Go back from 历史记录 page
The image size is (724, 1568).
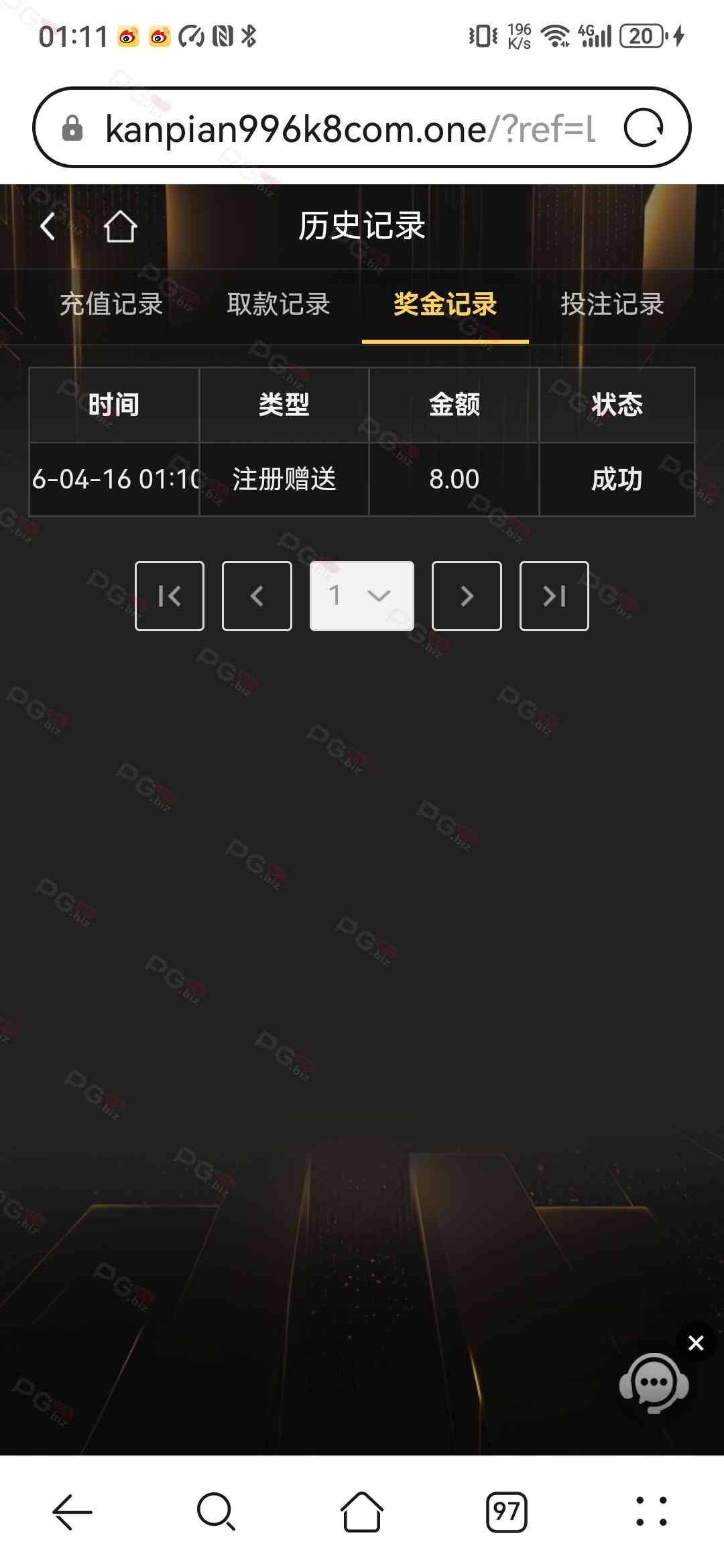pyautogui.click(x=48, y=226)
